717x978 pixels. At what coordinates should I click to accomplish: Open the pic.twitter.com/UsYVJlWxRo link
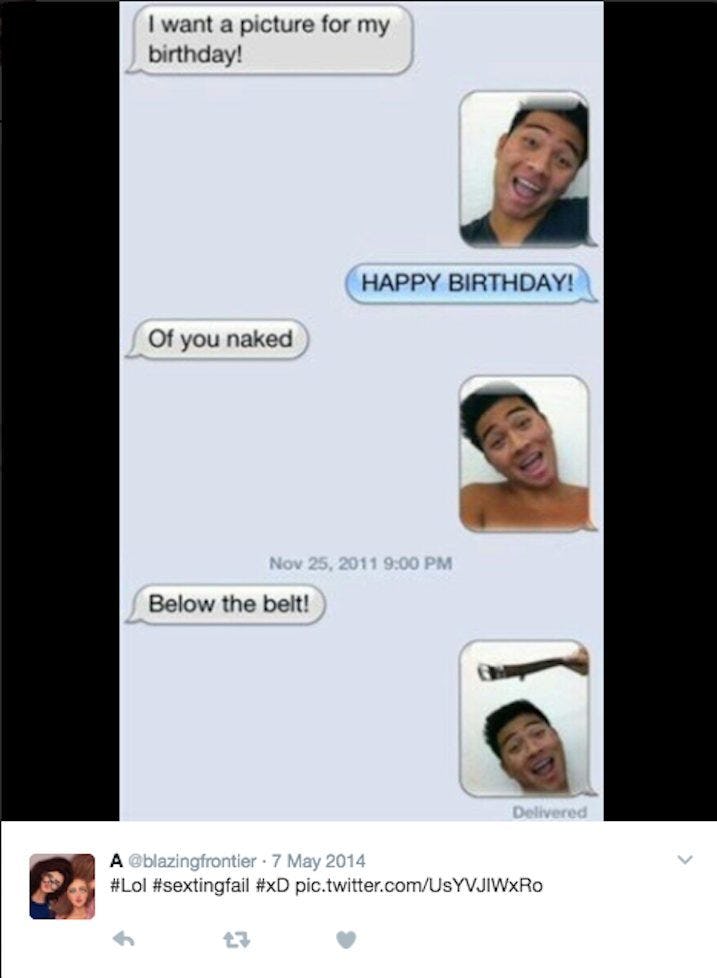420,886
